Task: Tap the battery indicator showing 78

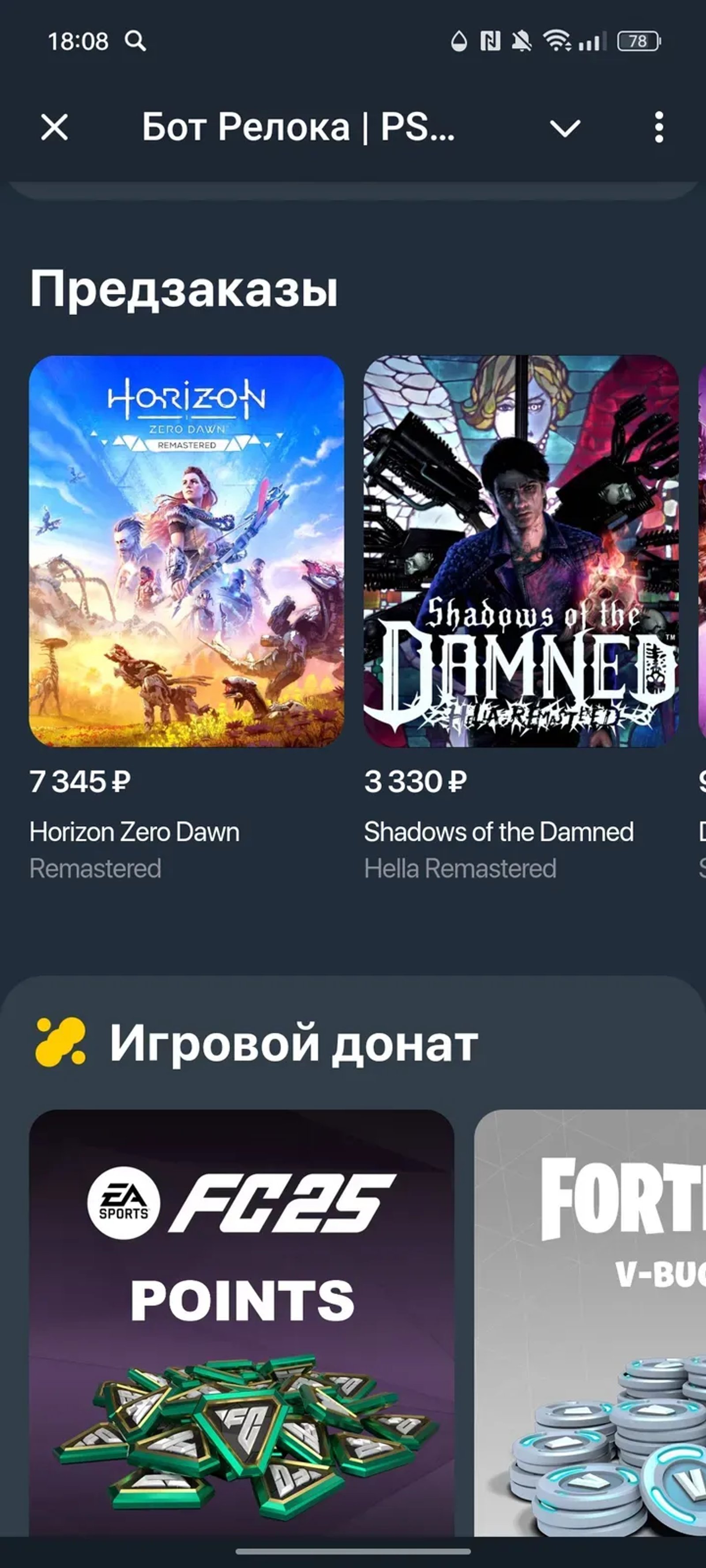Action: point(637,41)
